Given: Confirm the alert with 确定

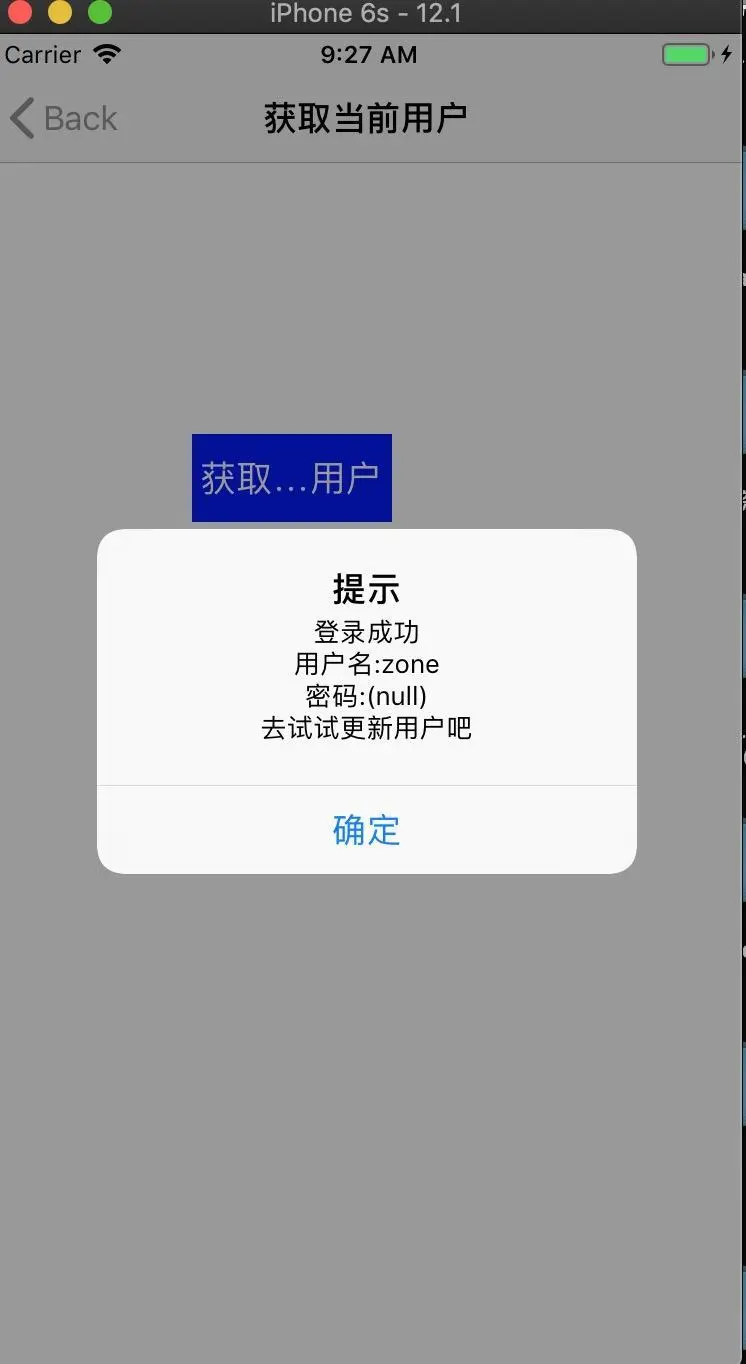Looking at the screenshot, I should (366, 830).
